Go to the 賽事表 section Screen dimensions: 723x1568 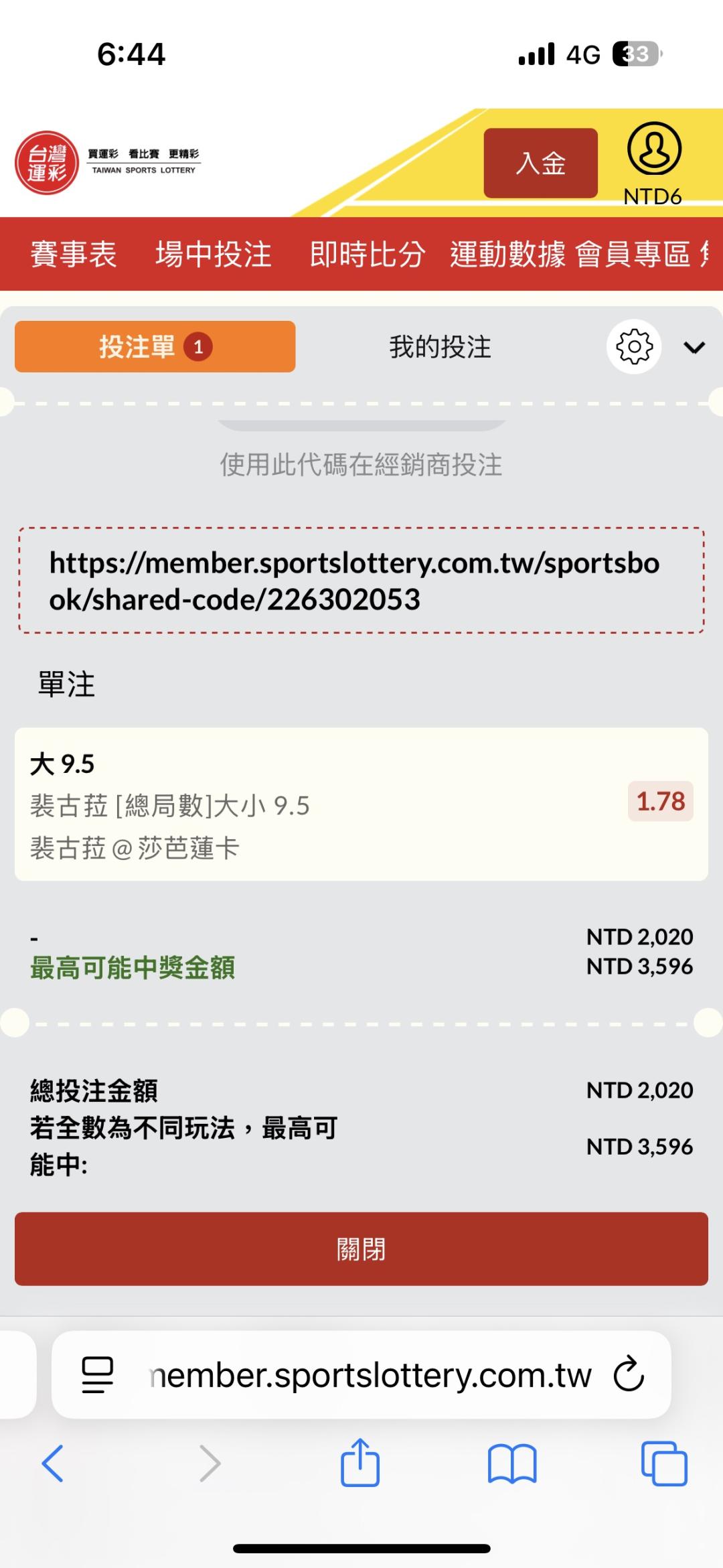pos(74,255)
